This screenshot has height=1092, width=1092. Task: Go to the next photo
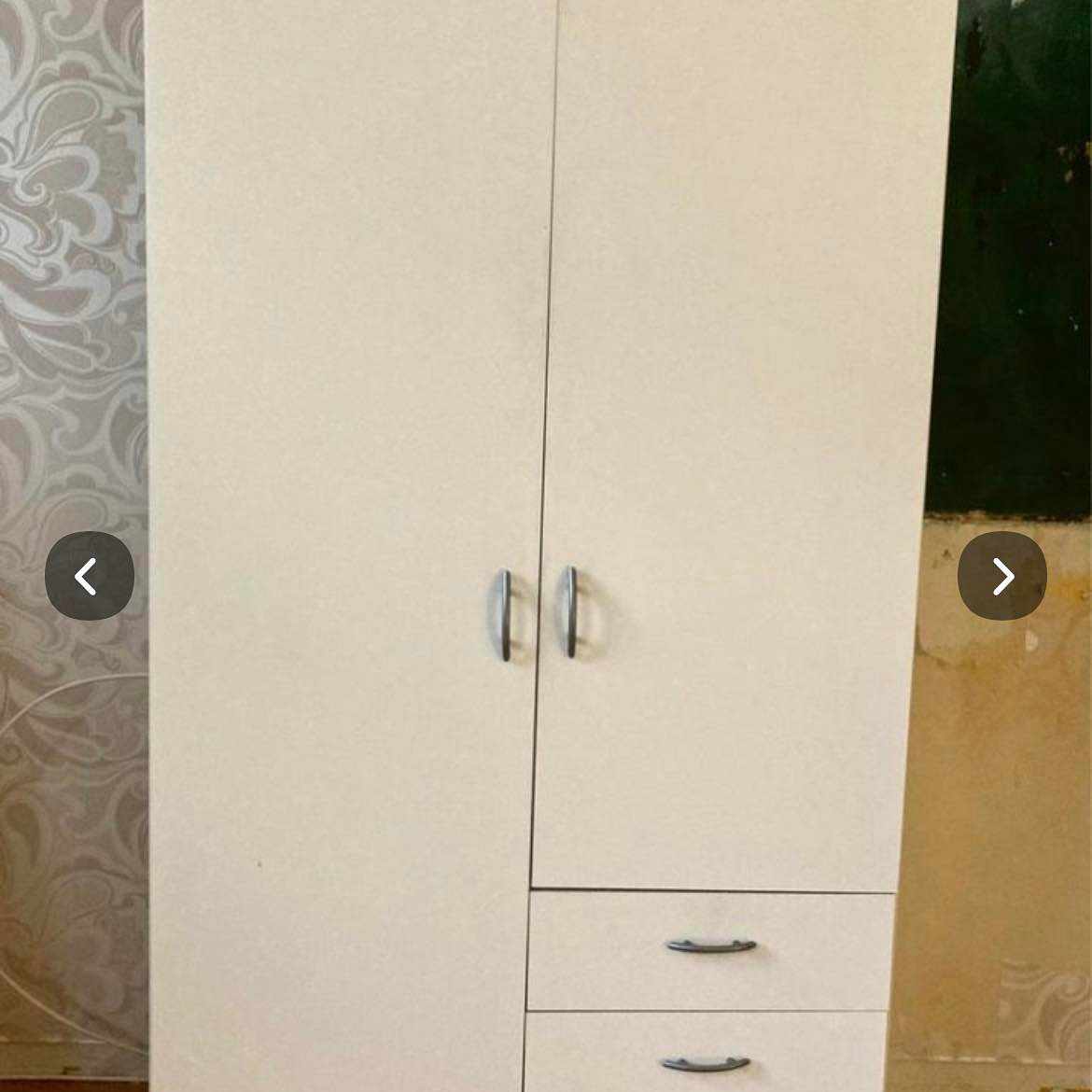1001,576
